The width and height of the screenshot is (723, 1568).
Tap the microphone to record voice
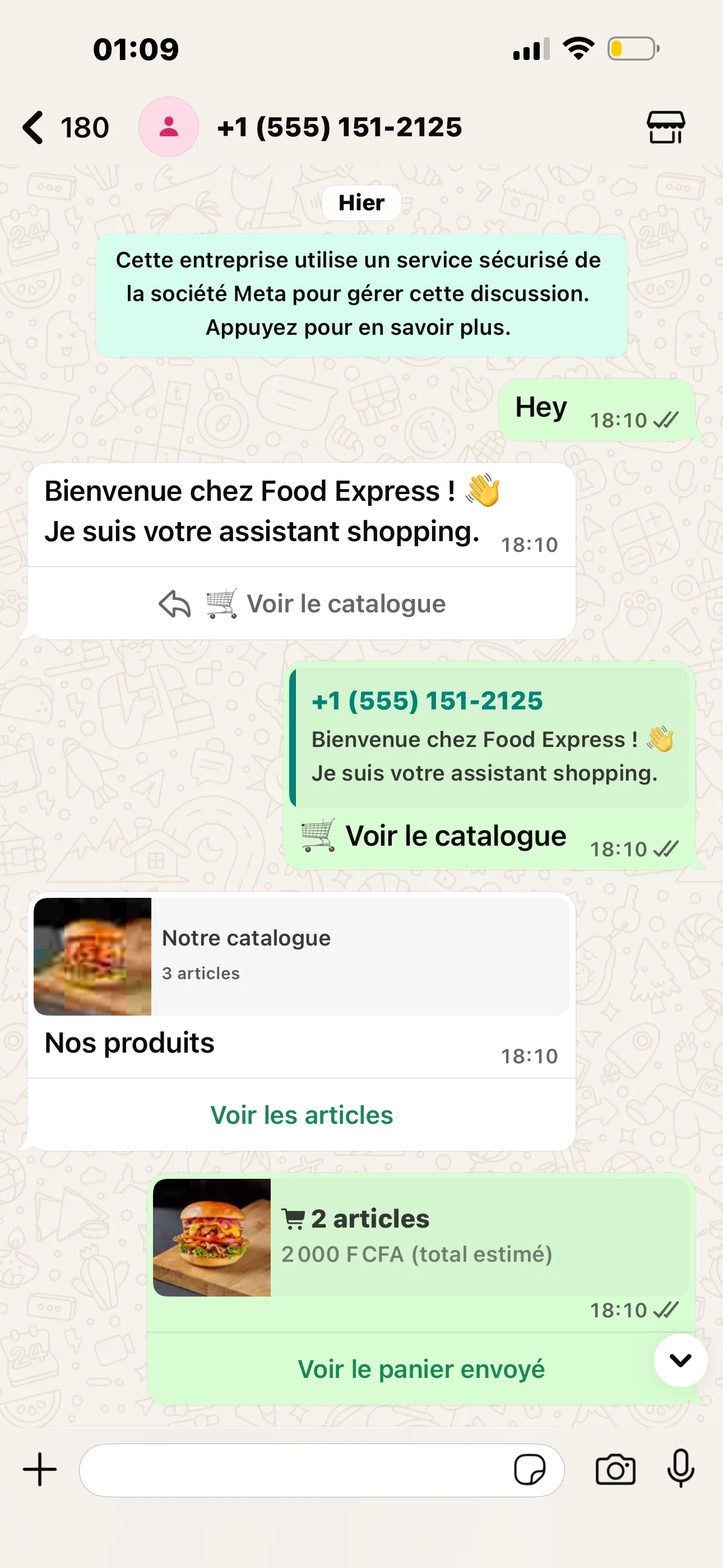point(680,1469)
